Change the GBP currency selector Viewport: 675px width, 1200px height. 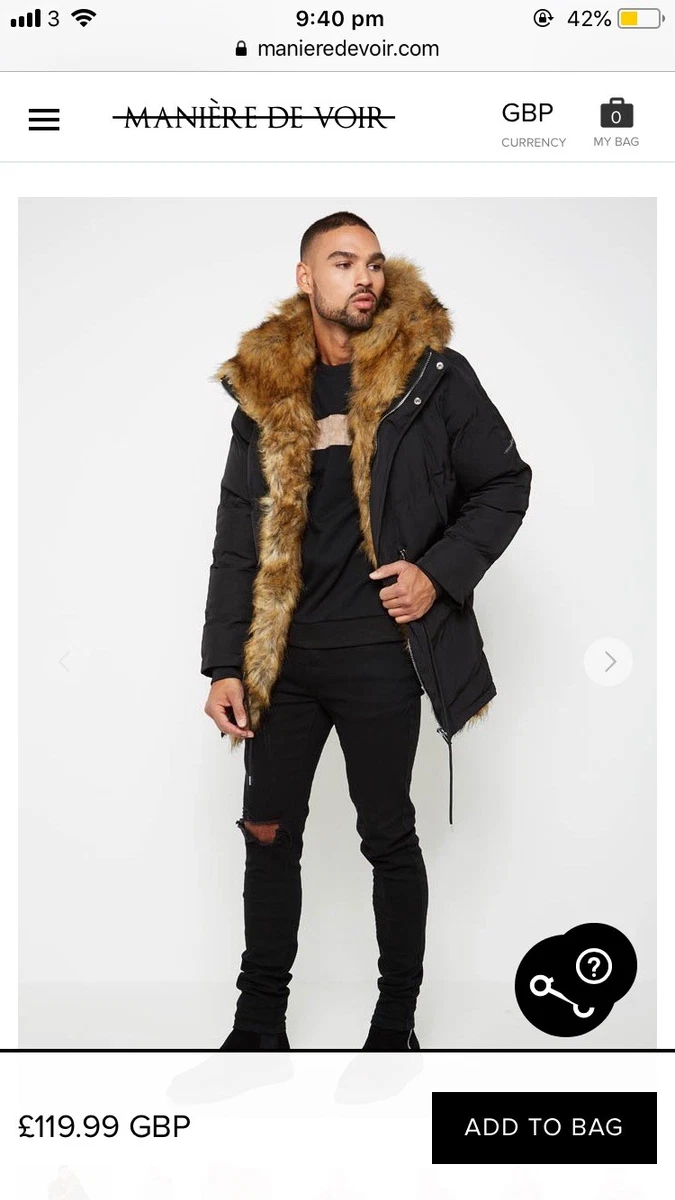coord(532,124)
